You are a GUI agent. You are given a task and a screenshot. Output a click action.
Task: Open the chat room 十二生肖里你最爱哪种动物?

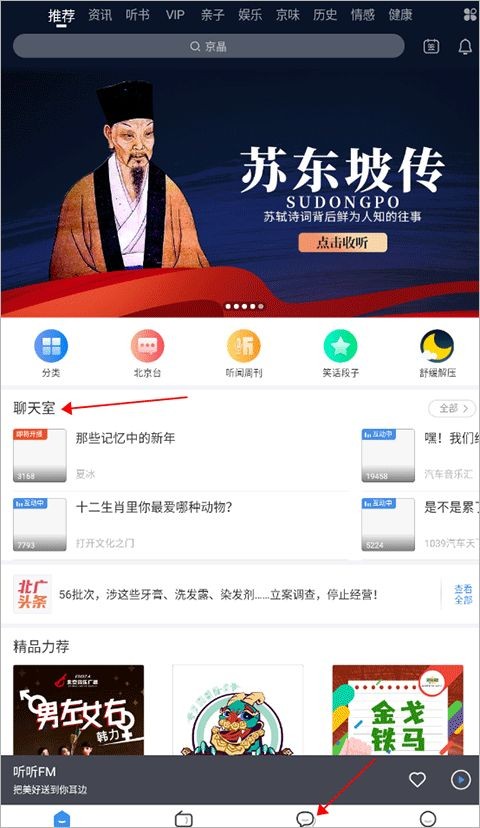(180, 524)
